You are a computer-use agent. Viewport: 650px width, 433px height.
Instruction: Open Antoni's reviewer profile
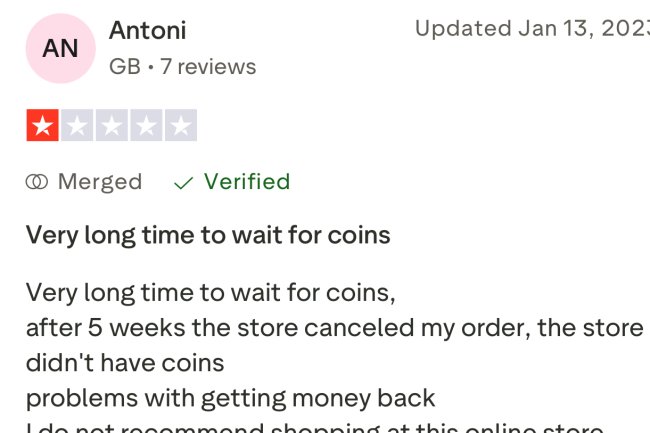[148, 31]
